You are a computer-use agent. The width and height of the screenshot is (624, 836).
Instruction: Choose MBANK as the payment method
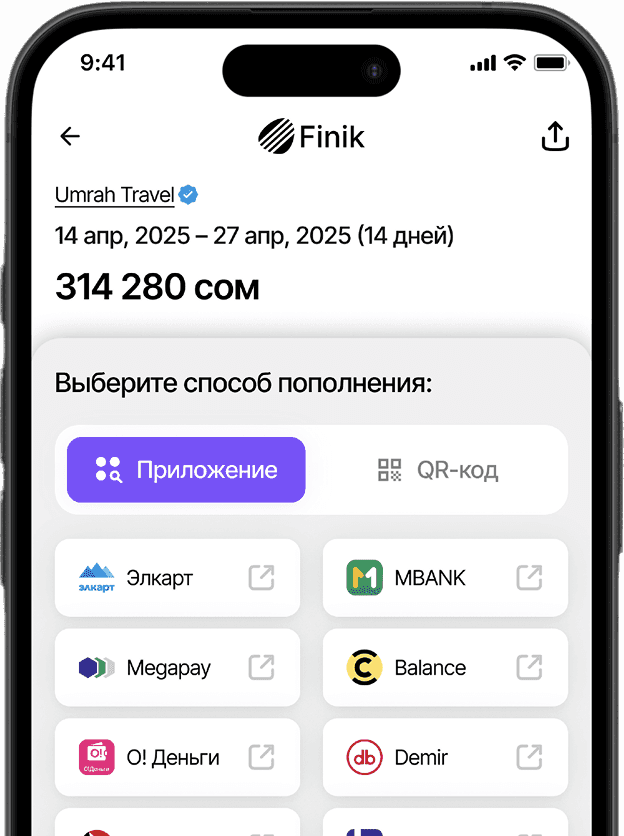(x=445, y=578)
